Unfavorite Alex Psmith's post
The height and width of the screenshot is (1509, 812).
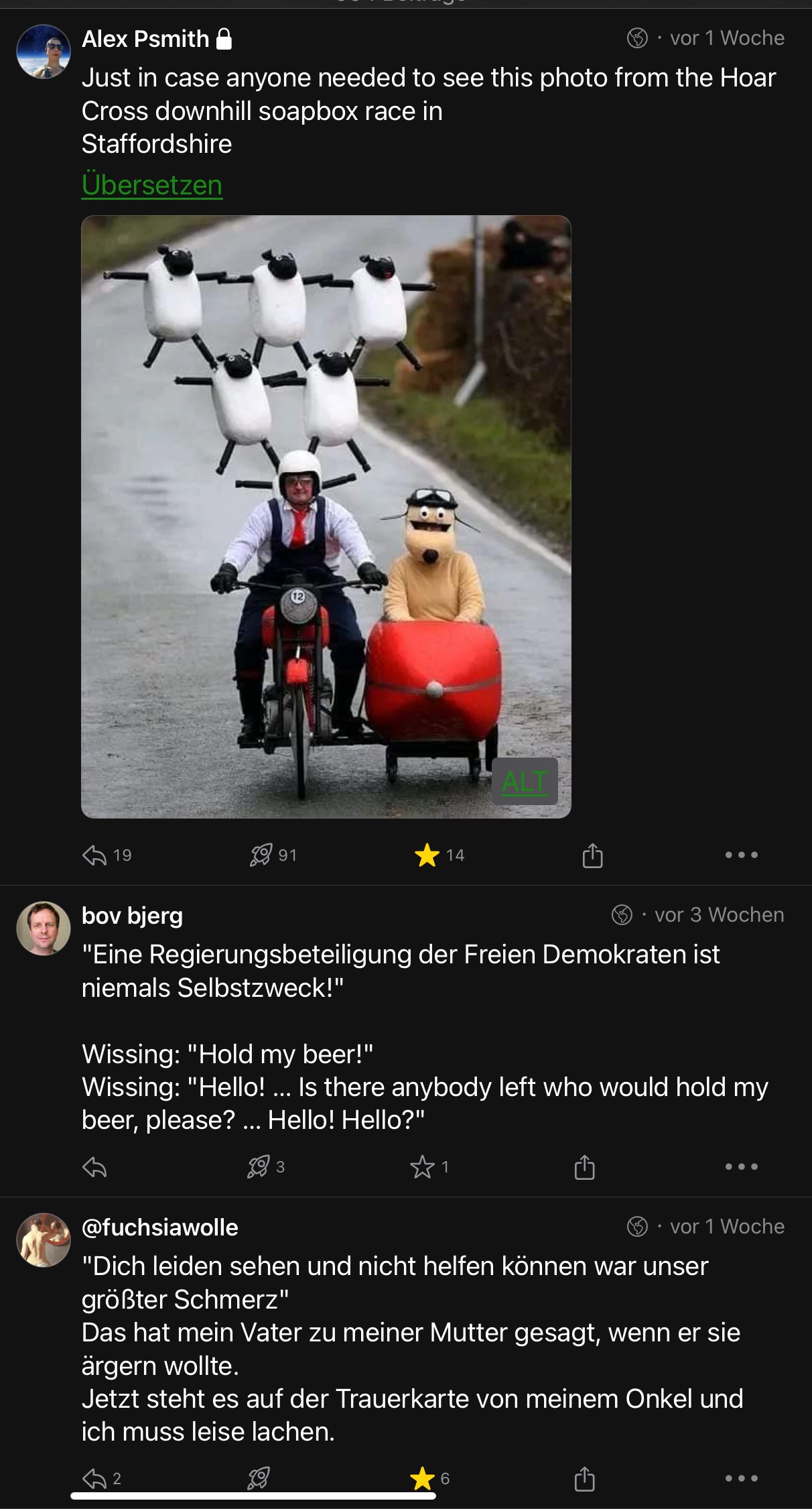427,855
